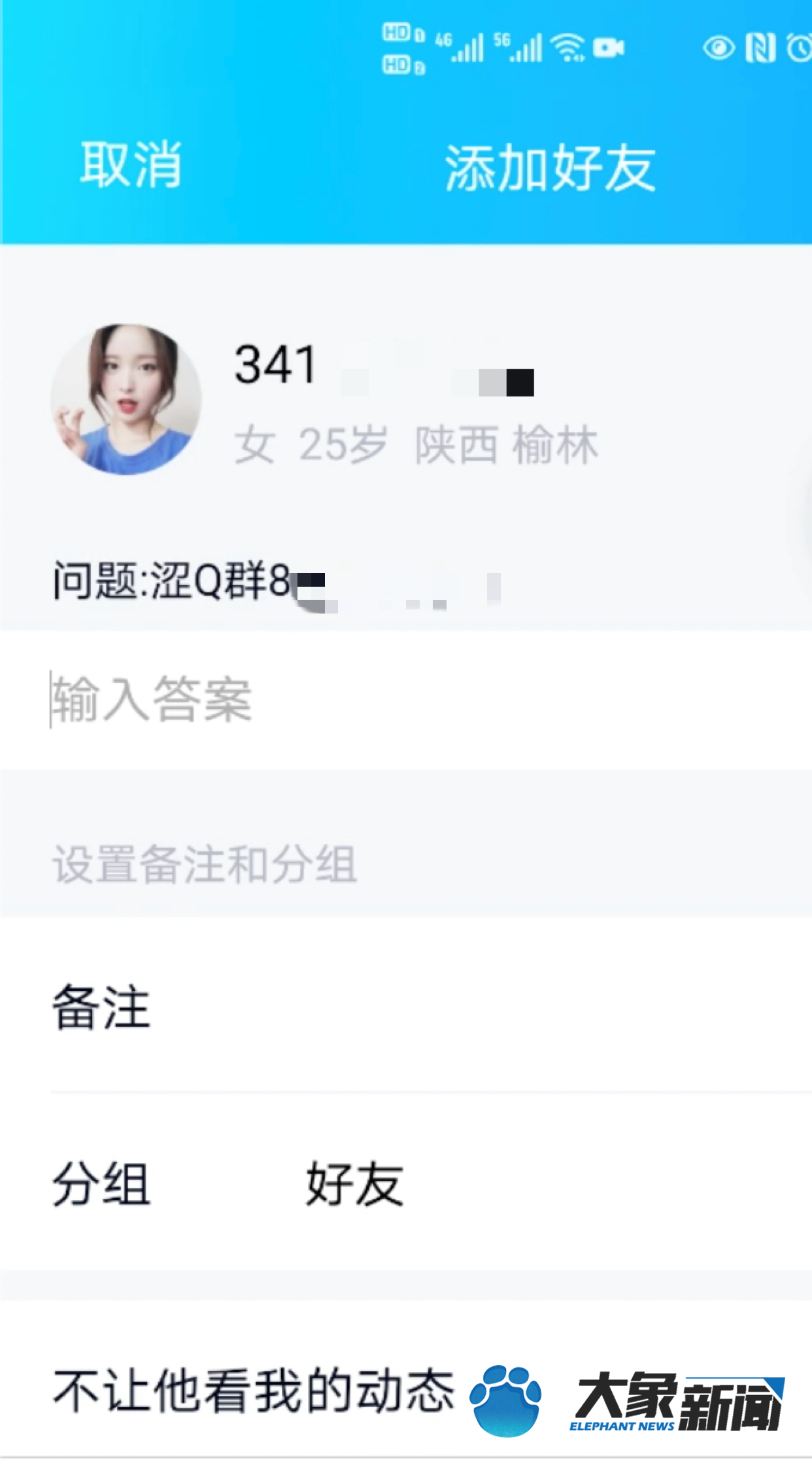Tap 取消 to cancel adding friend

click(129, 166)
